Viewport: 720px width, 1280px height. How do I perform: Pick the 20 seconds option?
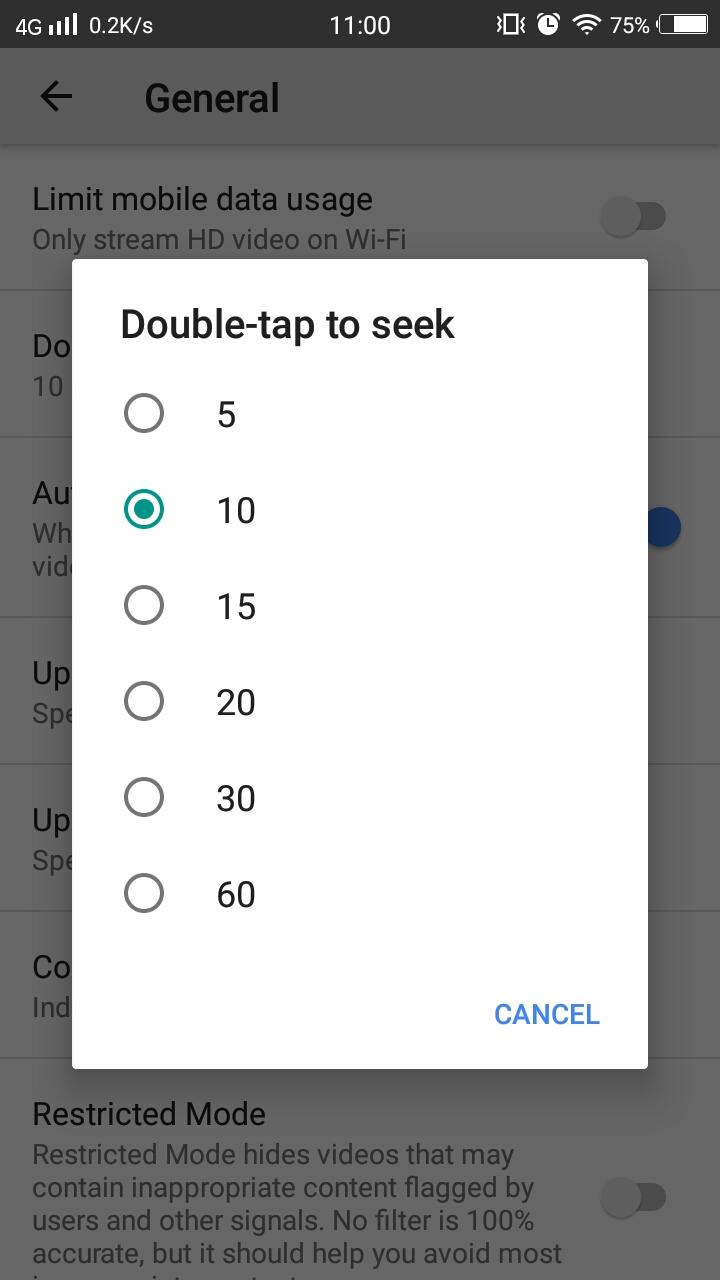click(144, 702)
